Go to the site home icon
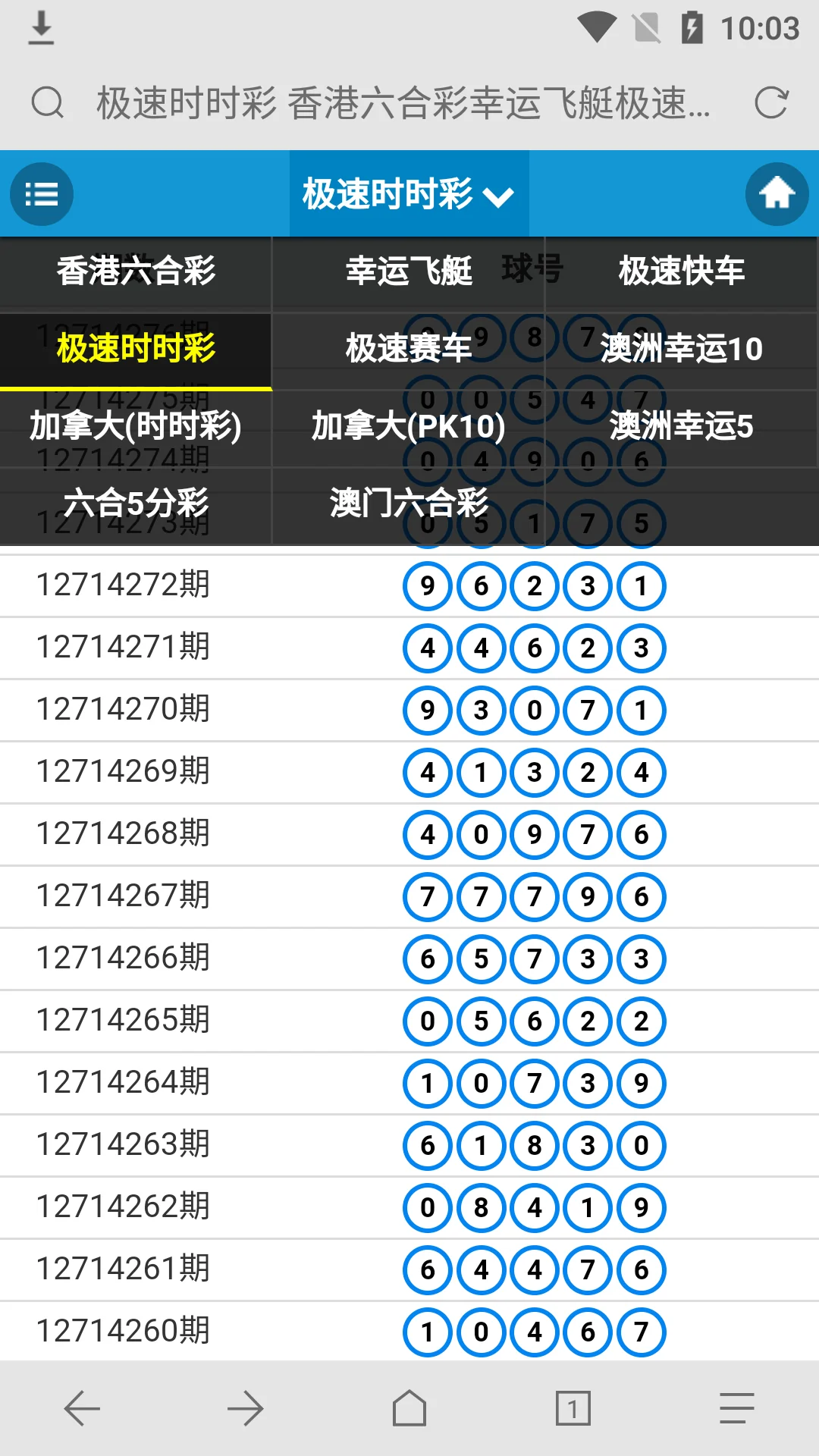The height and width of the screenshot is (1456, 819). (x=777, y=194)
